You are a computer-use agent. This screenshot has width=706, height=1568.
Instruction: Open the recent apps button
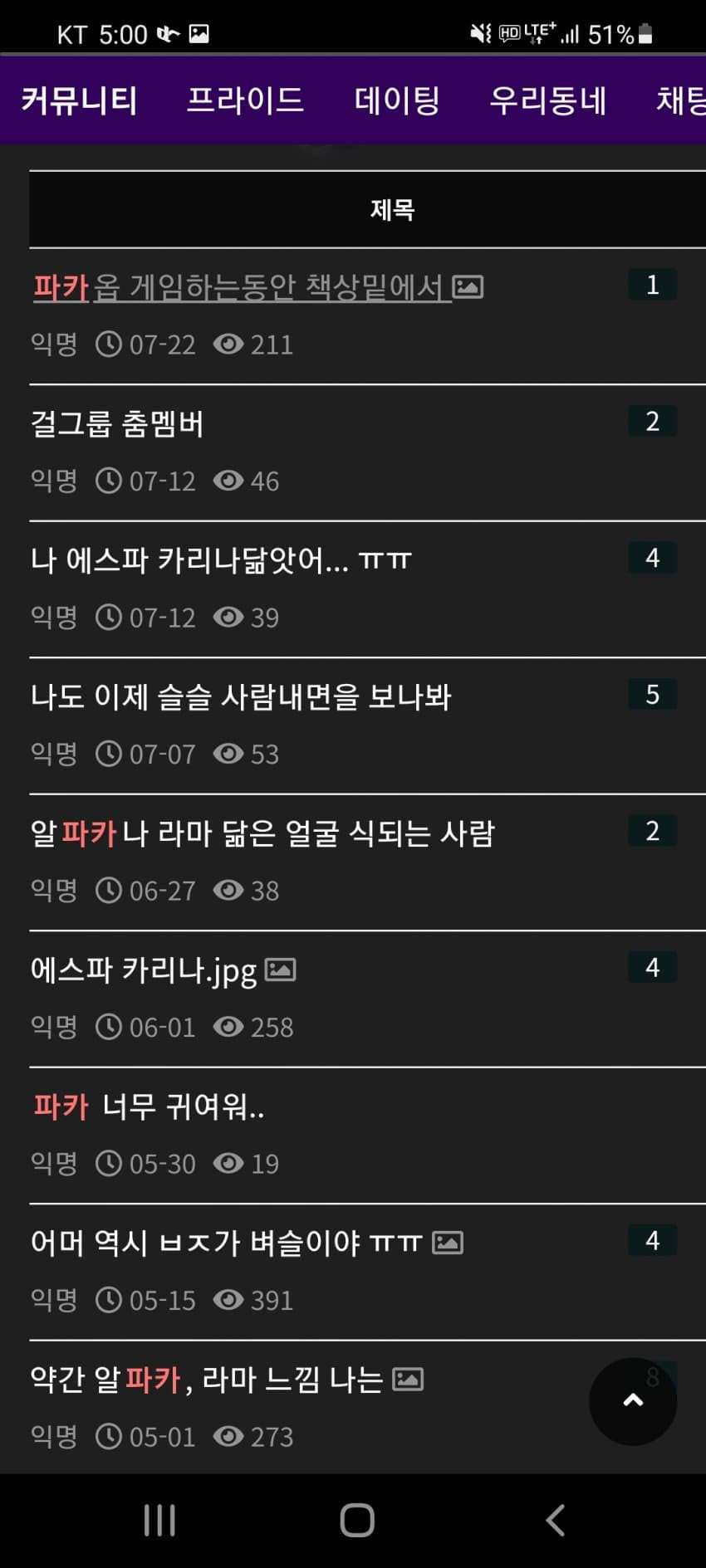click(x=159, y=1521)
